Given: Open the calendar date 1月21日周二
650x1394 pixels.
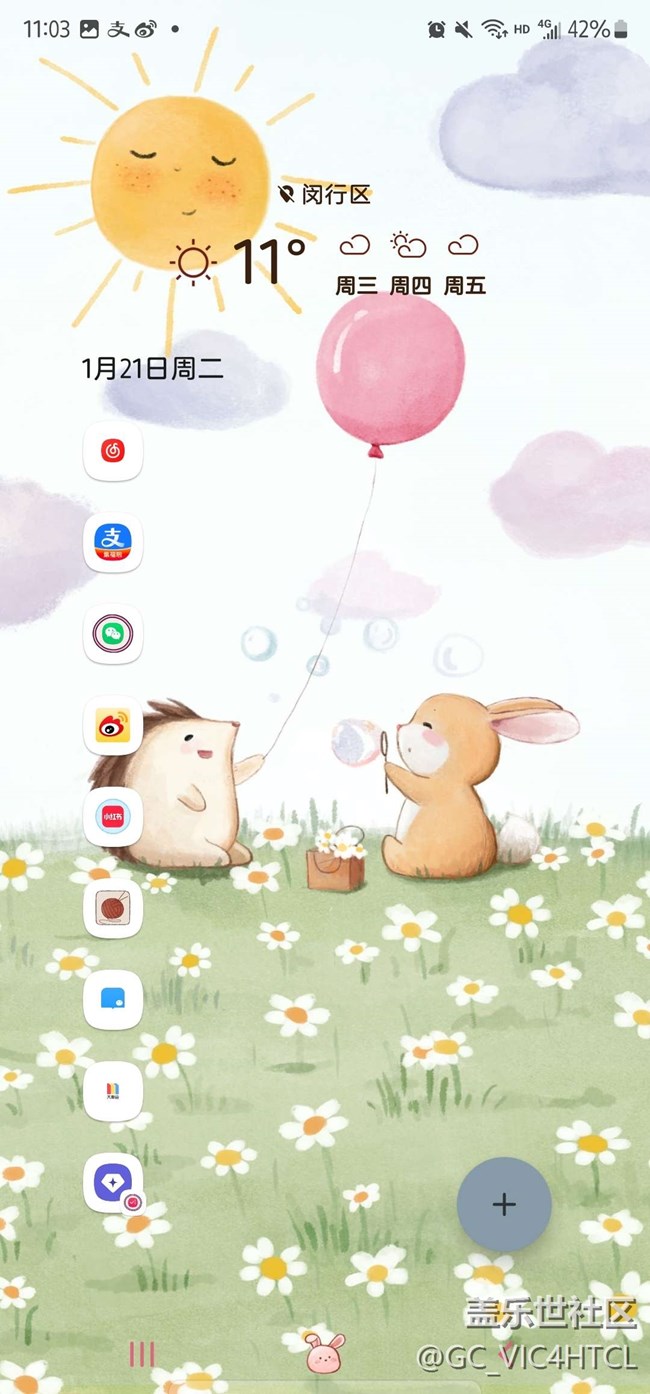Looking at the screenshot, I should [x=152, y=369].
